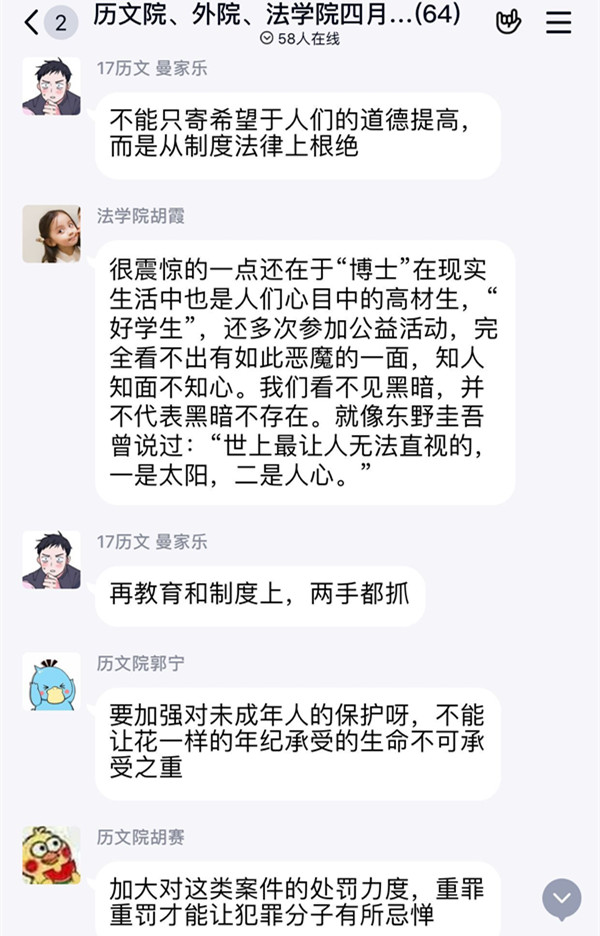600x936 pixels.
Task: Open 历文院胡赛's avatar profile
Action: tap(51, 855)
